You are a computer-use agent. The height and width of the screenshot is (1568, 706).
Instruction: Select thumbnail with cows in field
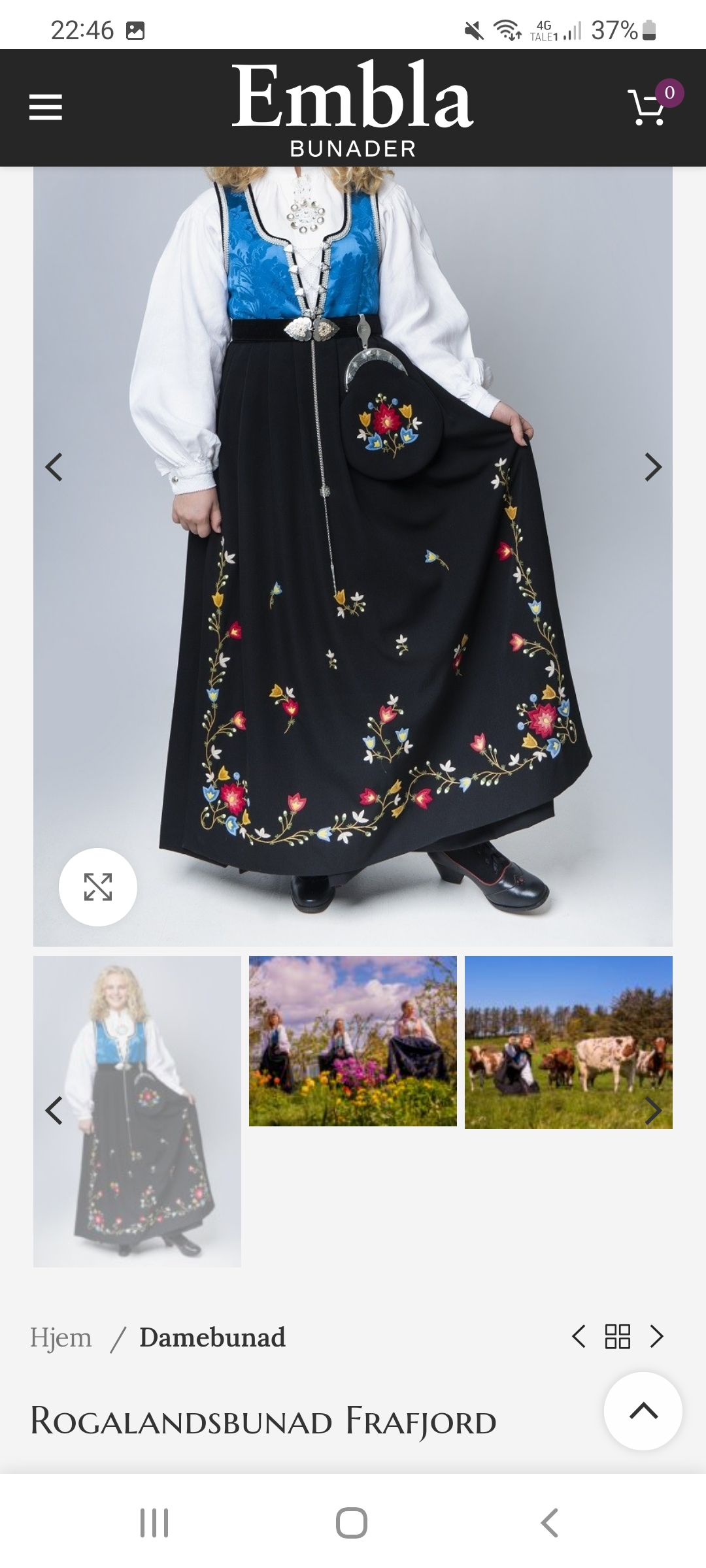click(x=569, y=1042)
